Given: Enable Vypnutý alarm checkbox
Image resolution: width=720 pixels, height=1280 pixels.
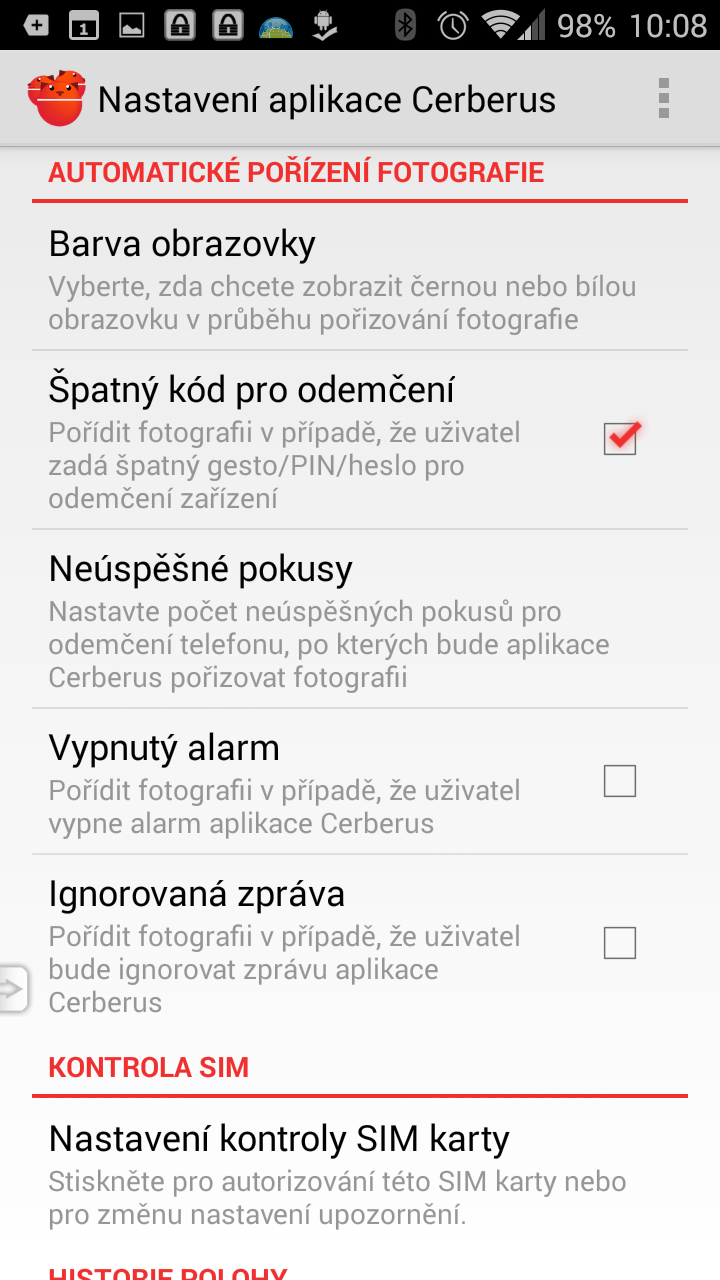Looking at the screenshot, I should tap(620, 781).
